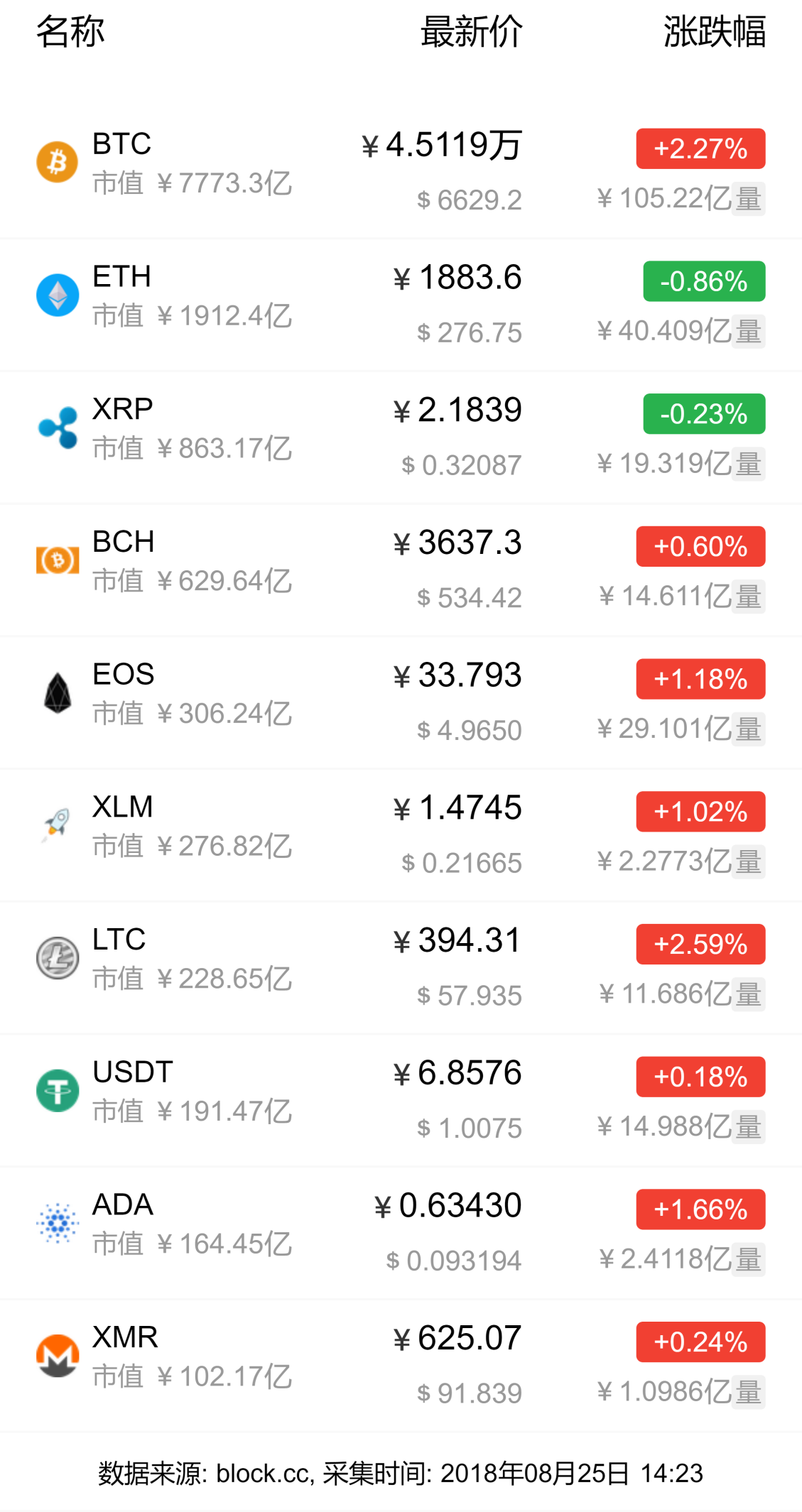Select the XRP Ripple logo icon
Viewport: 802px width, 1512px height.
coord(57,427)
